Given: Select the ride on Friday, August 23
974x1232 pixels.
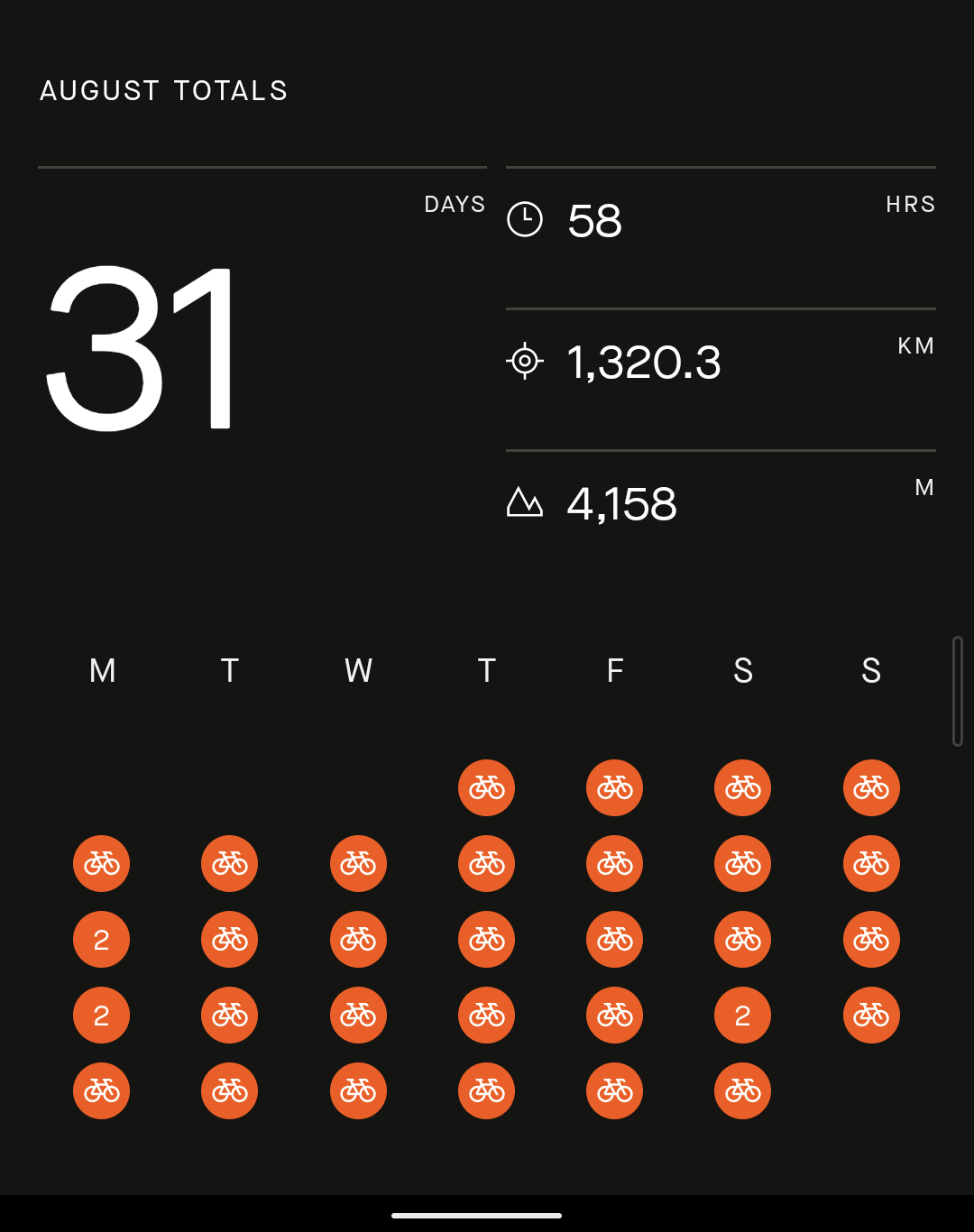Looking at the screenshot, I should point(614,1015).
